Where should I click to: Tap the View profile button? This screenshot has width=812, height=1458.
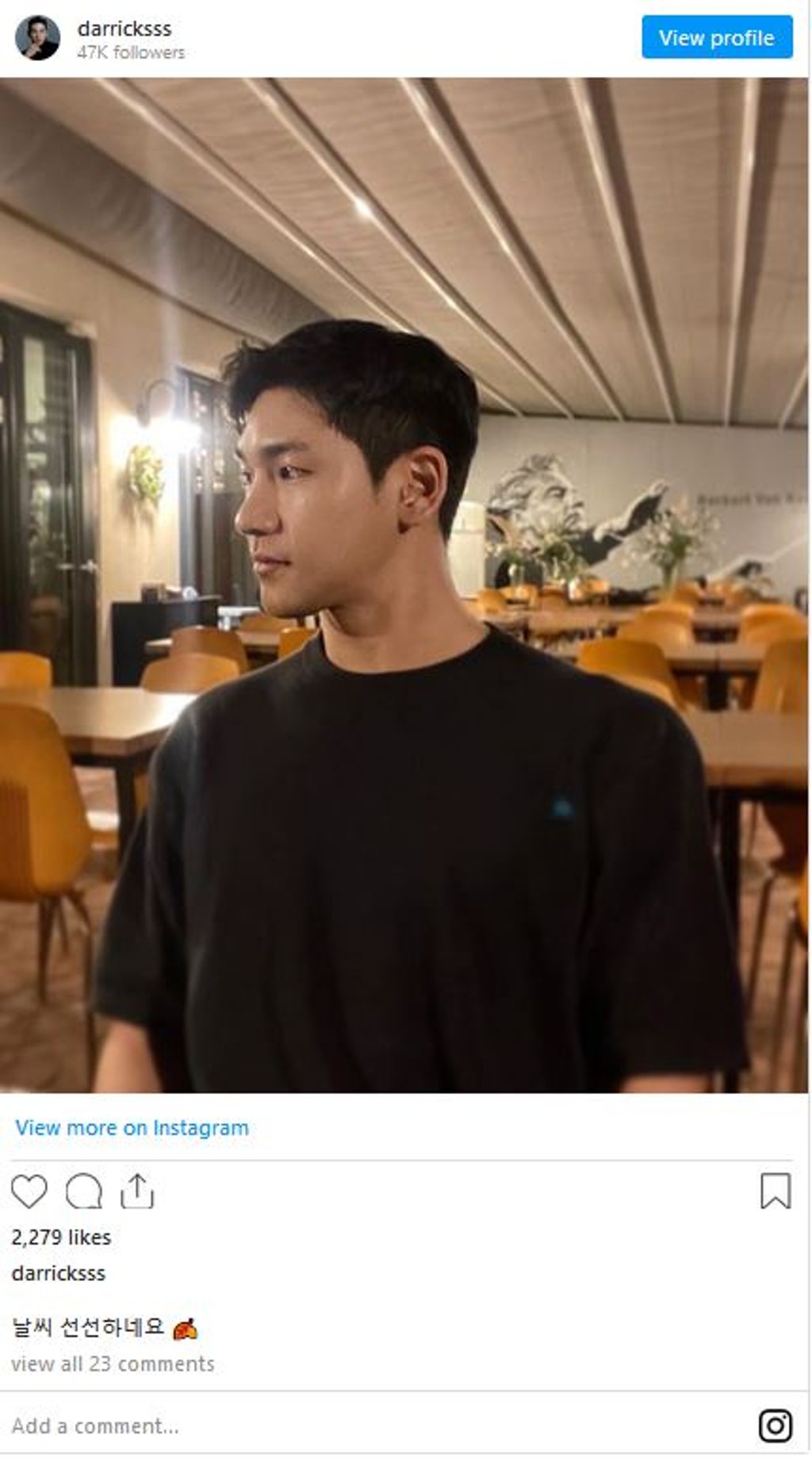click(x=716, y=37)
